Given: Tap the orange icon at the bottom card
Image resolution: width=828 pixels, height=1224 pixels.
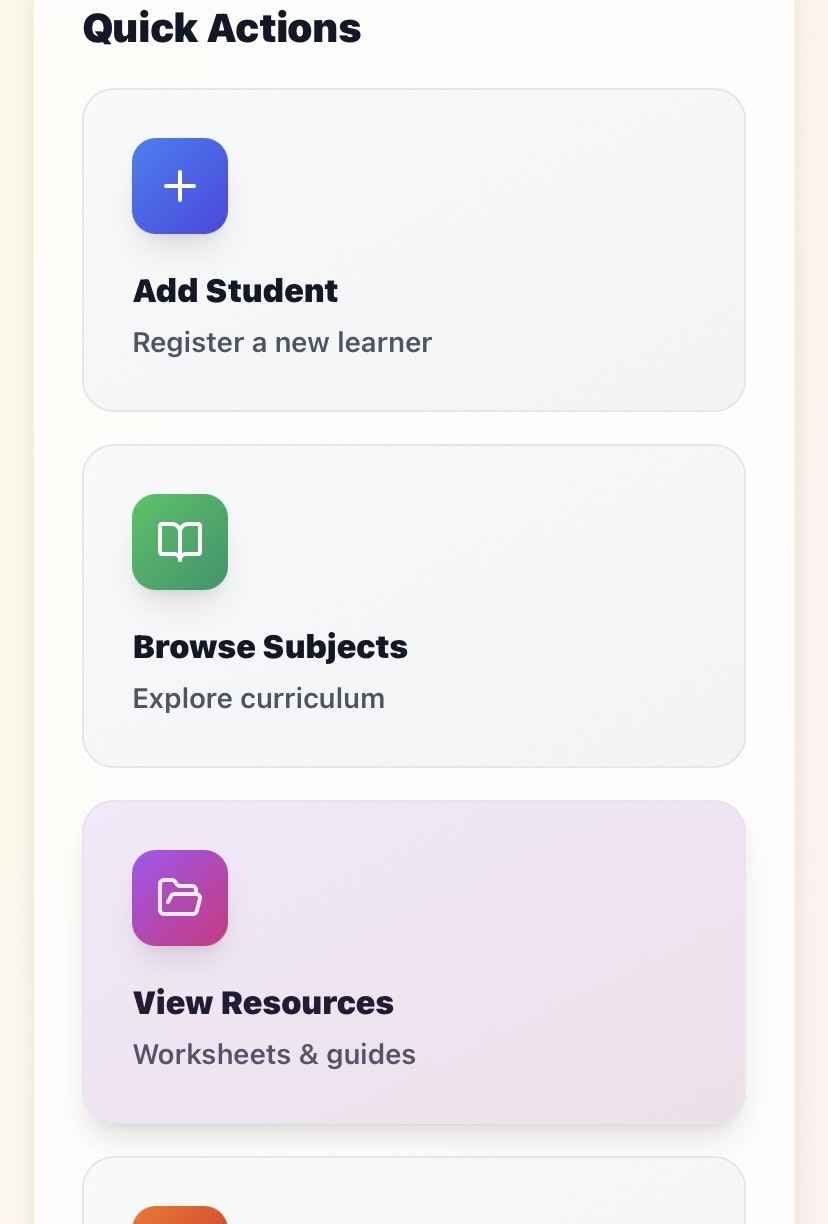Looking at the screenshot, I should [x=180, y=1217].
